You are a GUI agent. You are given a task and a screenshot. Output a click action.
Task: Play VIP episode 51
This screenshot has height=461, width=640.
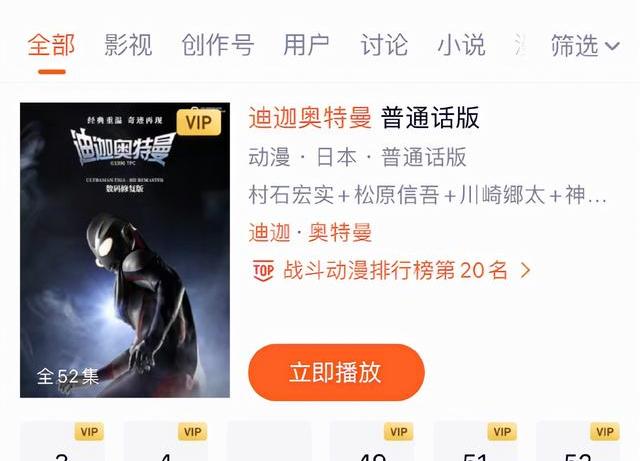pyautogui.click(x=475, y=447)
